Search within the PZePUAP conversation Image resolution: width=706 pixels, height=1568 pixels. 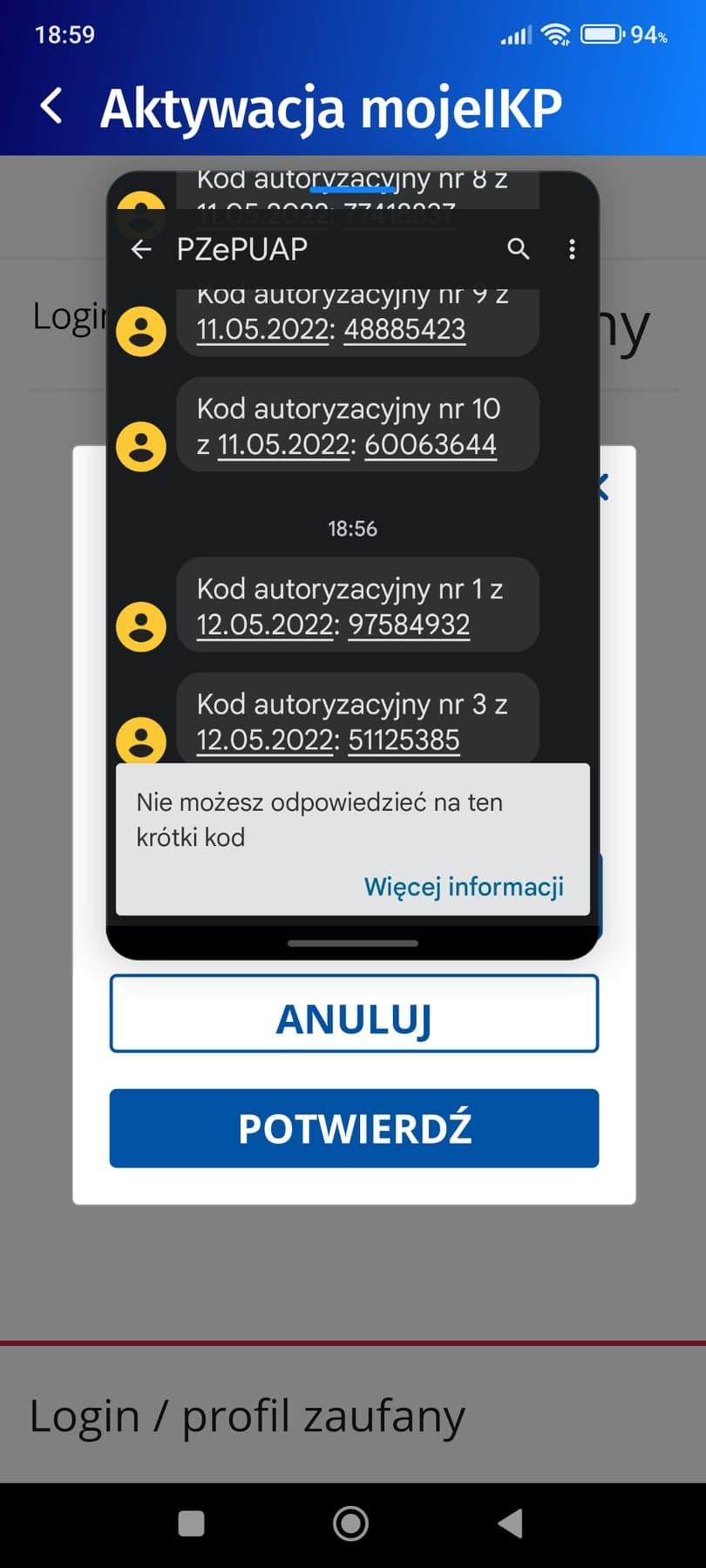coord(519,249)
